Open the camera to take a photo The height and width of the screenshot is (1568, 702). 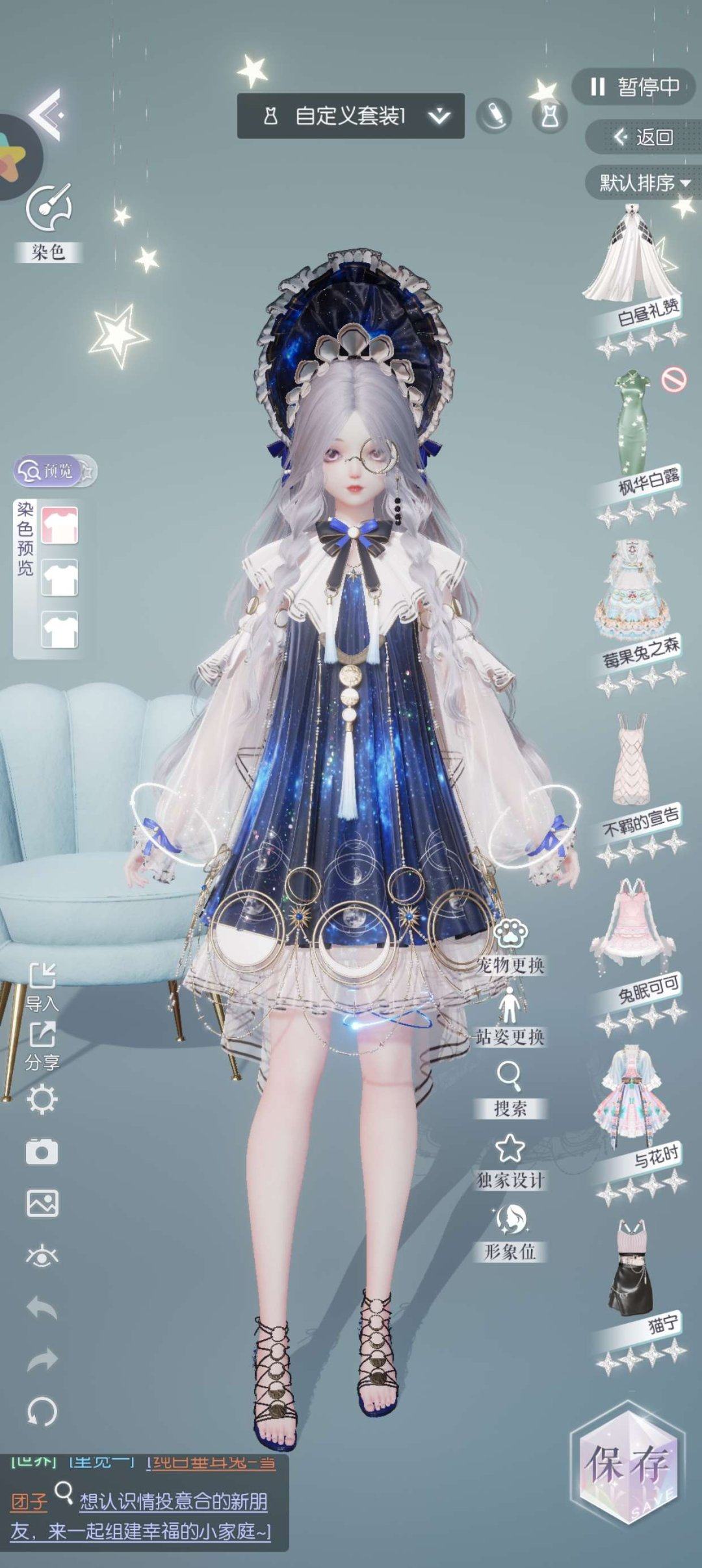click(x=42, y=1152)
